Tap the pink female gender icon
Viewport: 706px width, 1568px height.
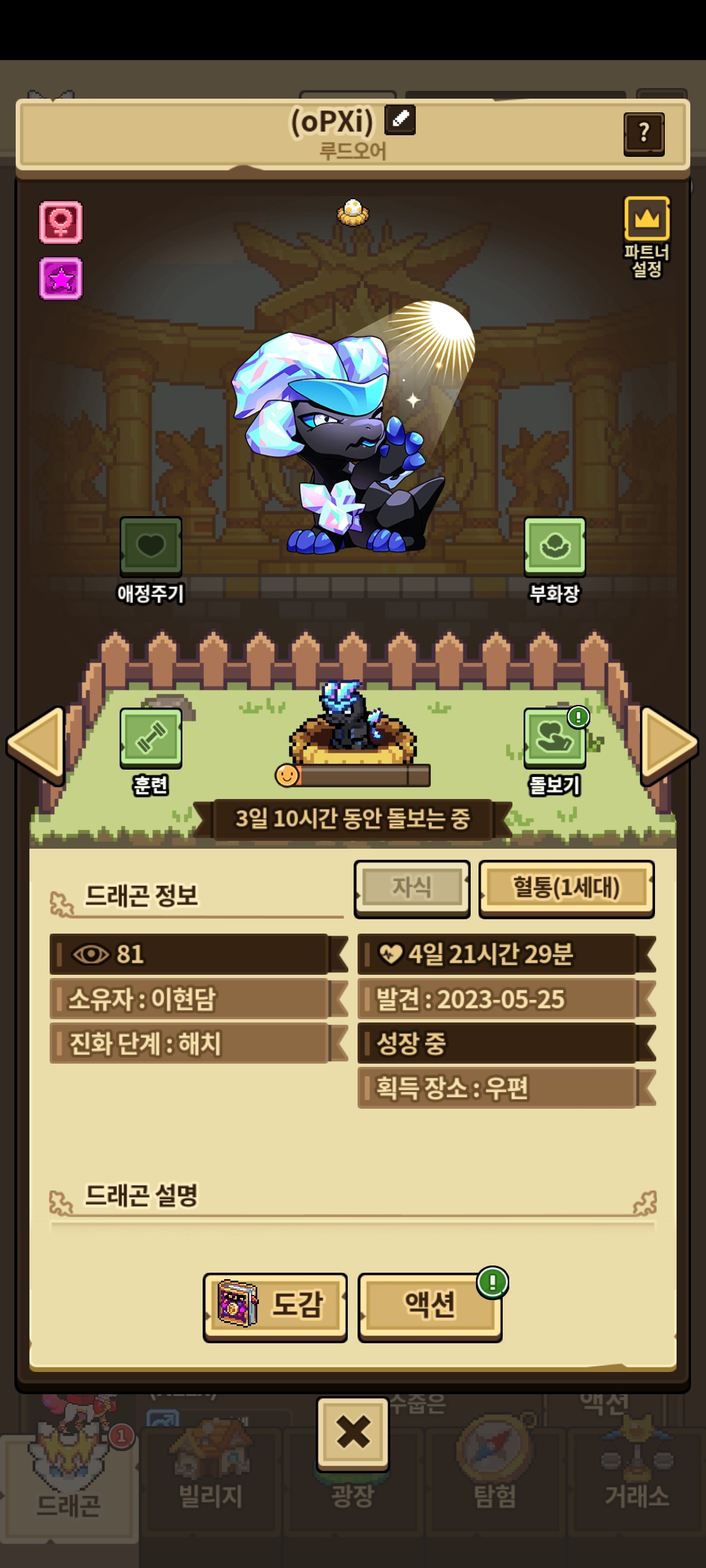coord(61,222)
